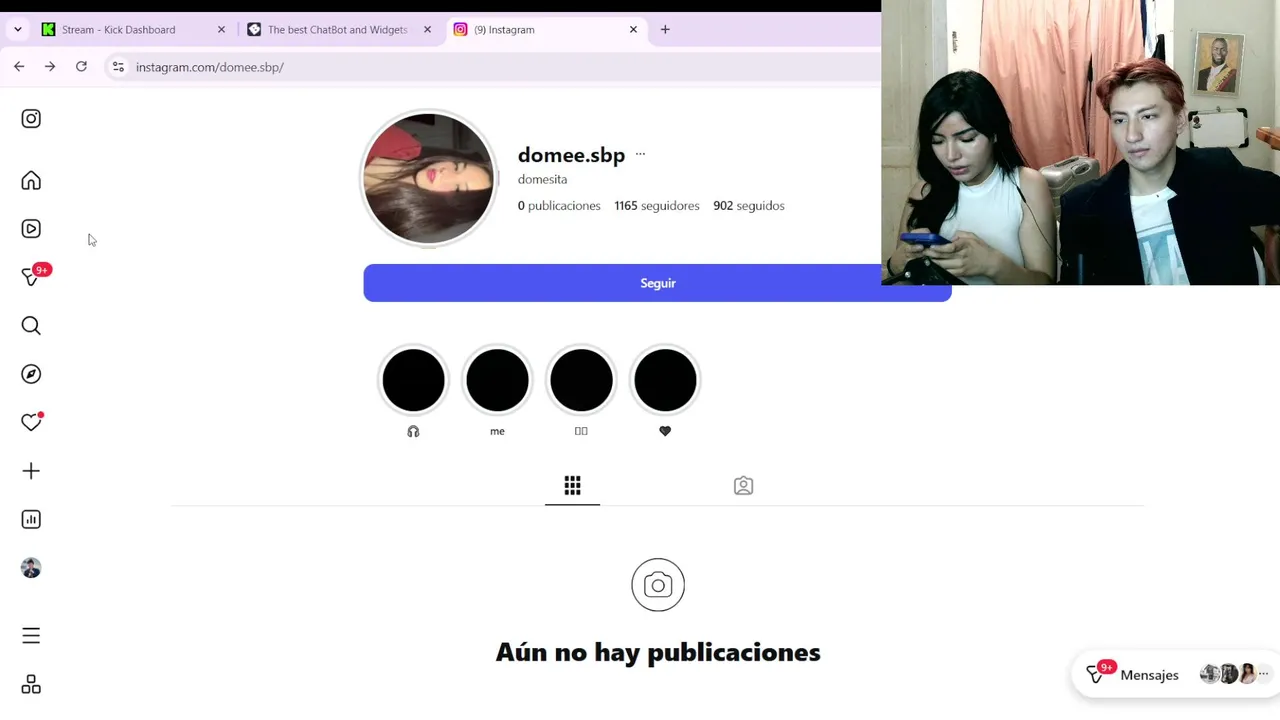This screenshot has height=720, width=1280.
Task: Open the sidebar hamburger menu
Action: tap(31, 636)
